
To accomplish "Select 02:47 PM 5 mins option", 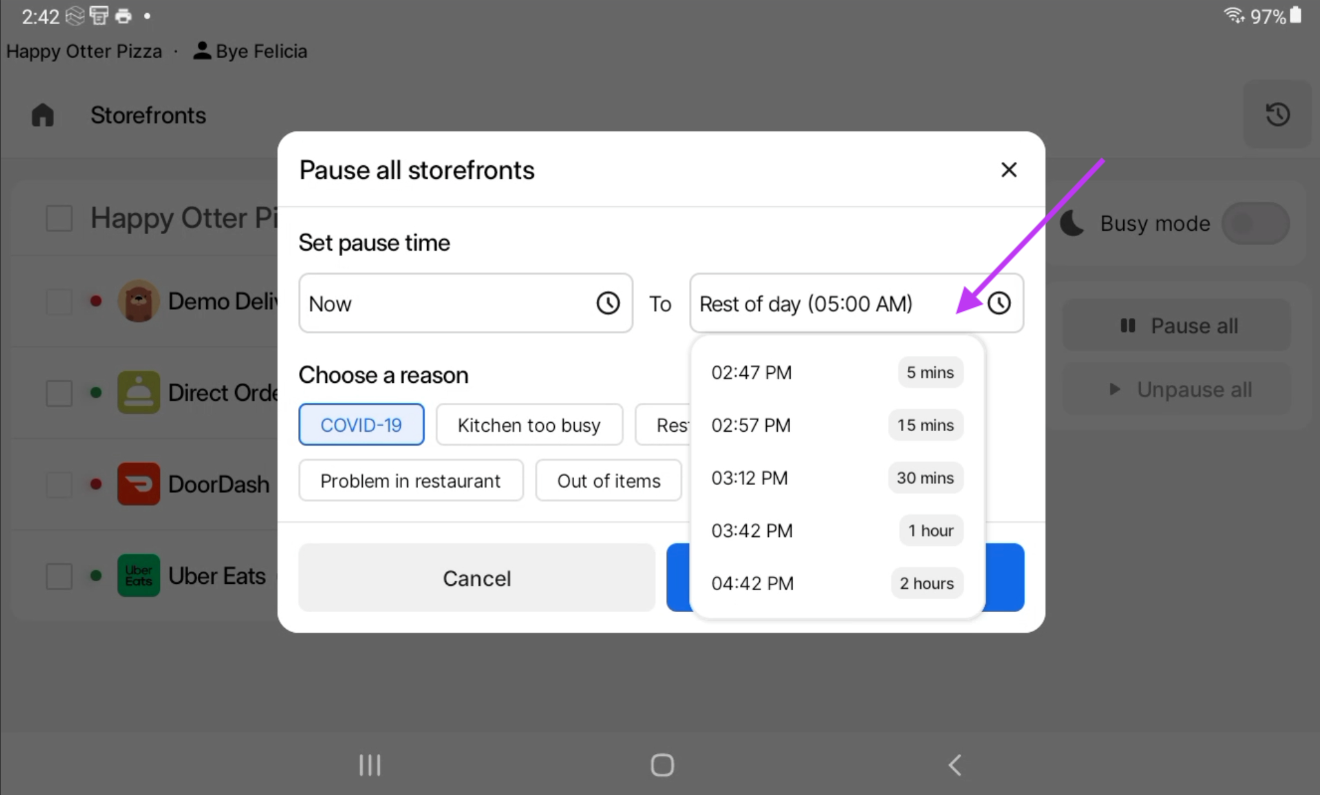I will (836, 373).
